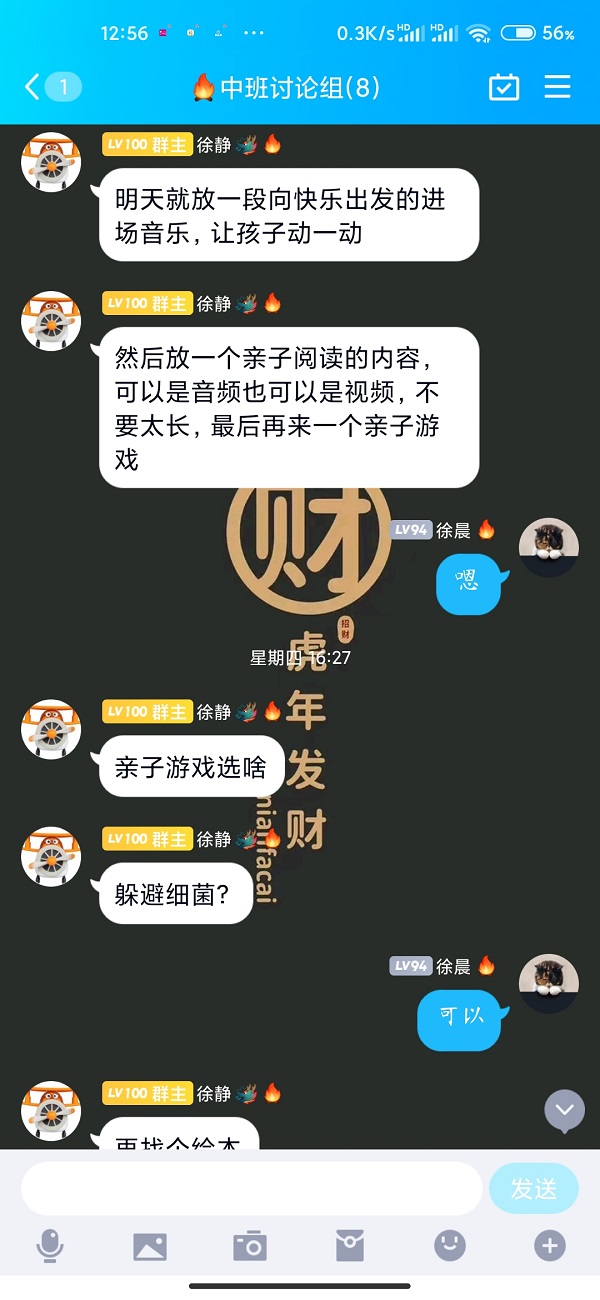The image size is (600, 1300).
Task: Open 徐晨's avatar next to 嗯
Action: pyautogui.click(x=549, y=549)
